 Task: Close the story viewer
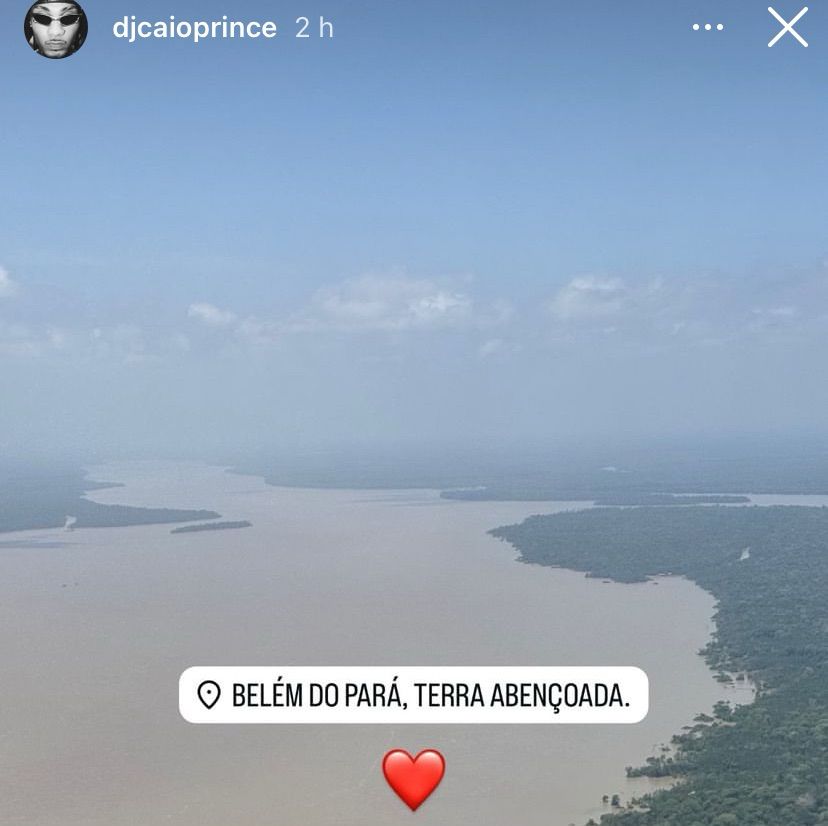point(787,27)
